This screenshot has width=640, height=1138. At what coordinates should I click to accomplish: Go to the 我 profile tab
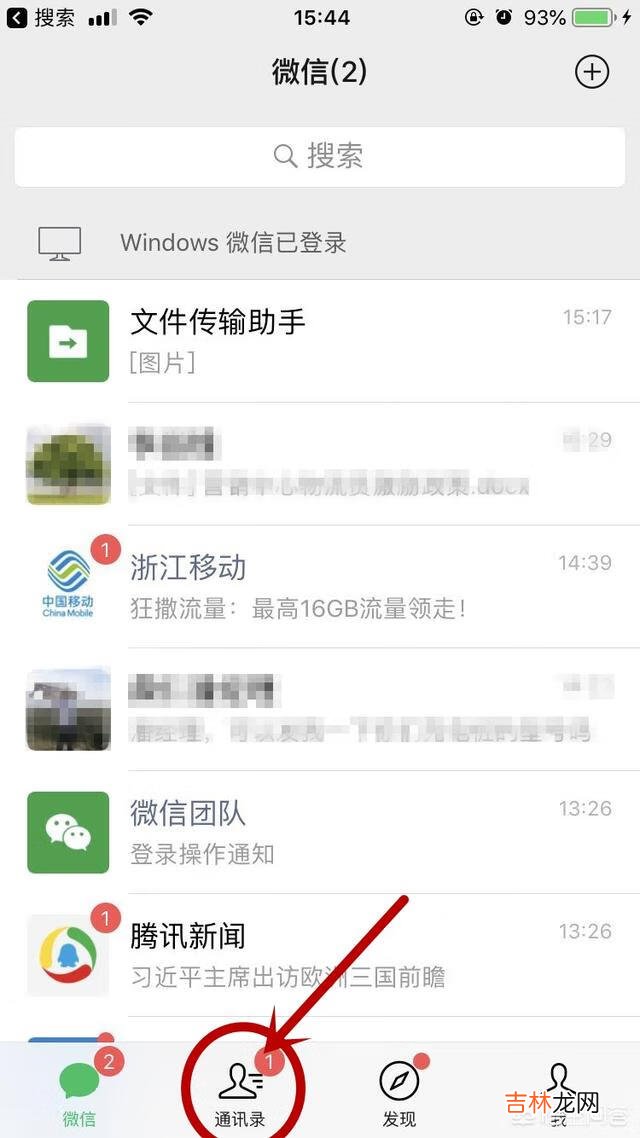click(x=558, y=1090)
